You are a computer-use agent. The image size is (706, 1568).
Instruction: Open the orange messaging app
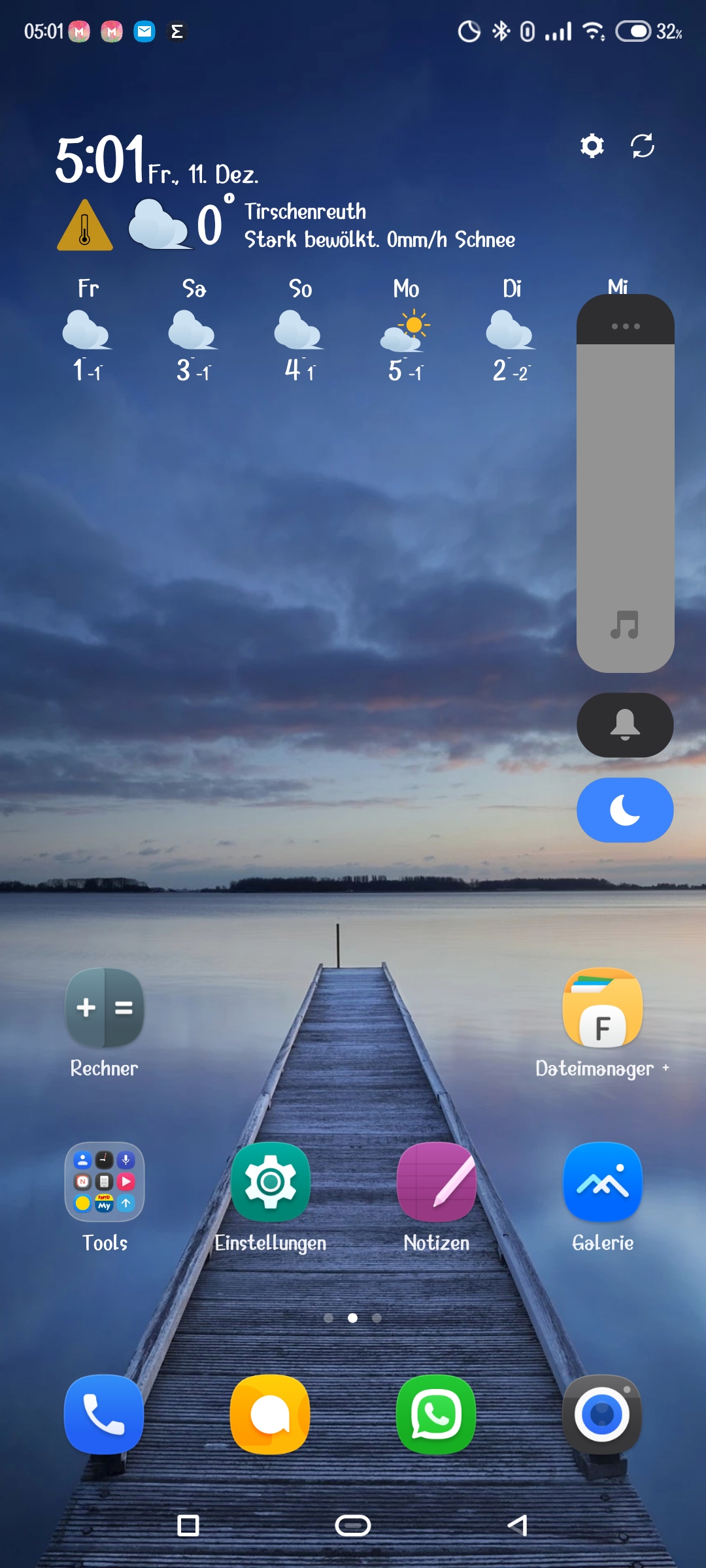[271, 1414]
